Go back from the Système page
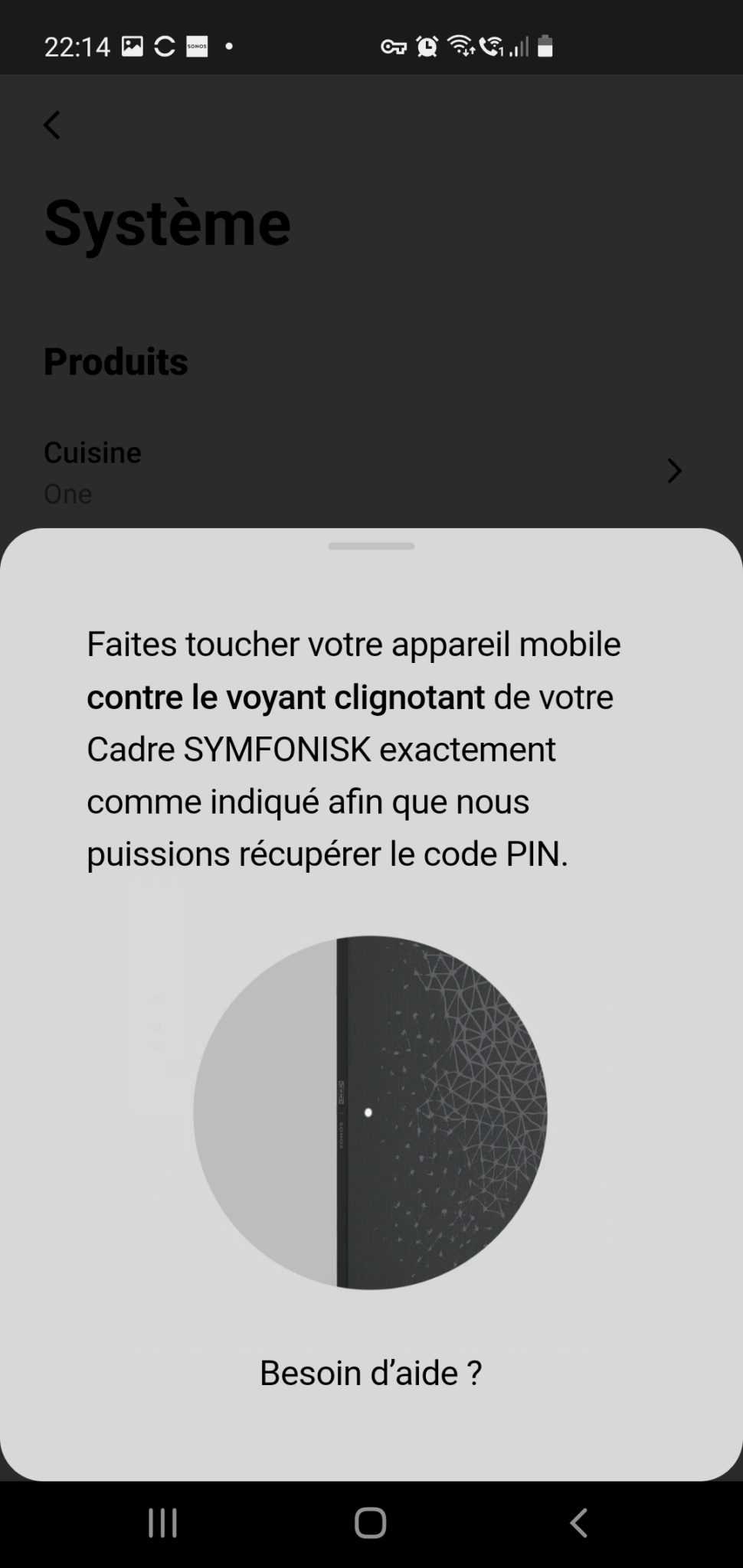Image resolution: width=743 pixels, height=1568 pixels. click(x=52, y=125)
